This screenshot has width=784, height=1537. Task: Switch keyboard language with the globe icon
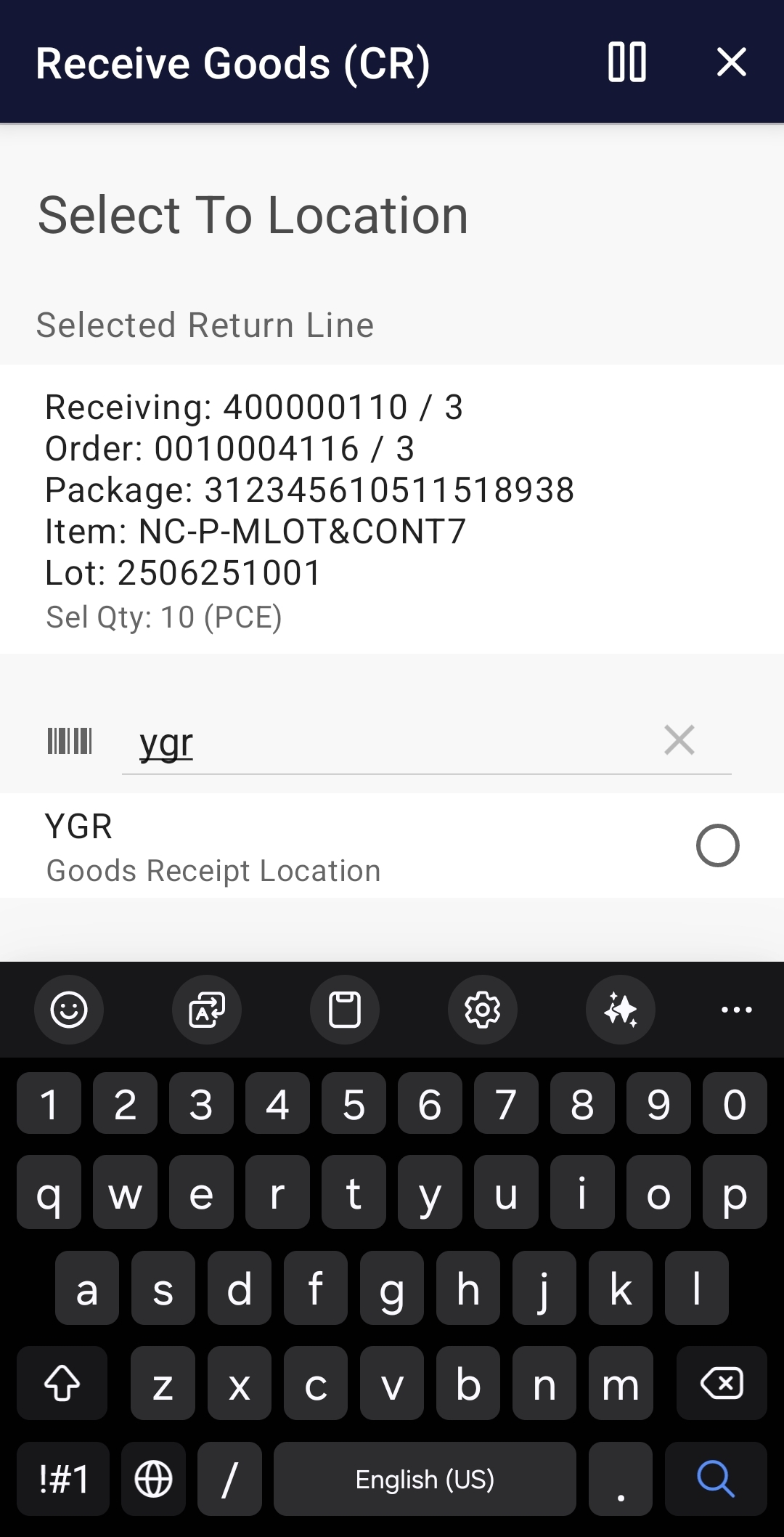point(154,1480)
